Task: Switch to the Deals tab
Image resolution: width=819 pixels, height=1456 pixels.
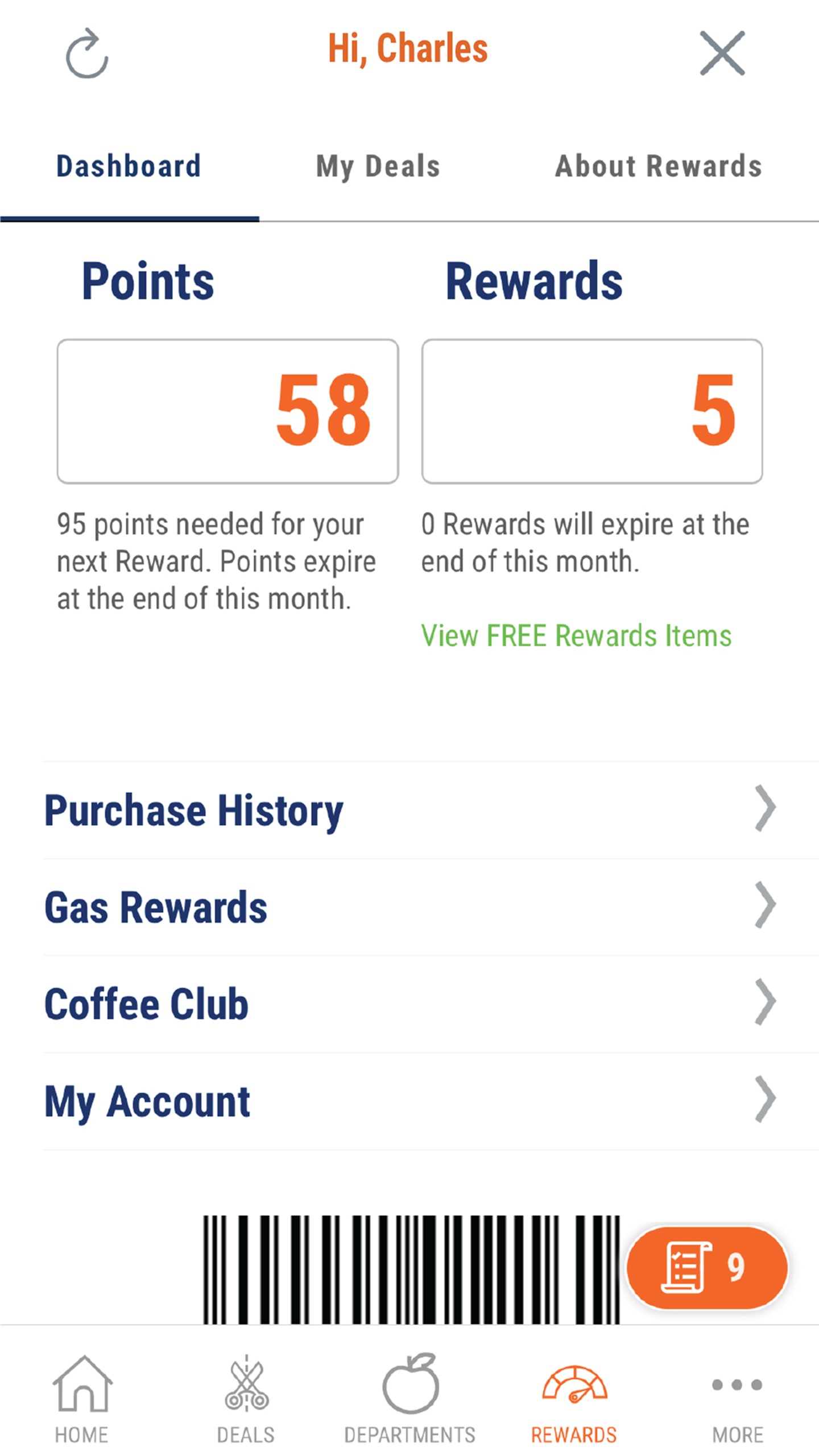Action: [246, 1399]
